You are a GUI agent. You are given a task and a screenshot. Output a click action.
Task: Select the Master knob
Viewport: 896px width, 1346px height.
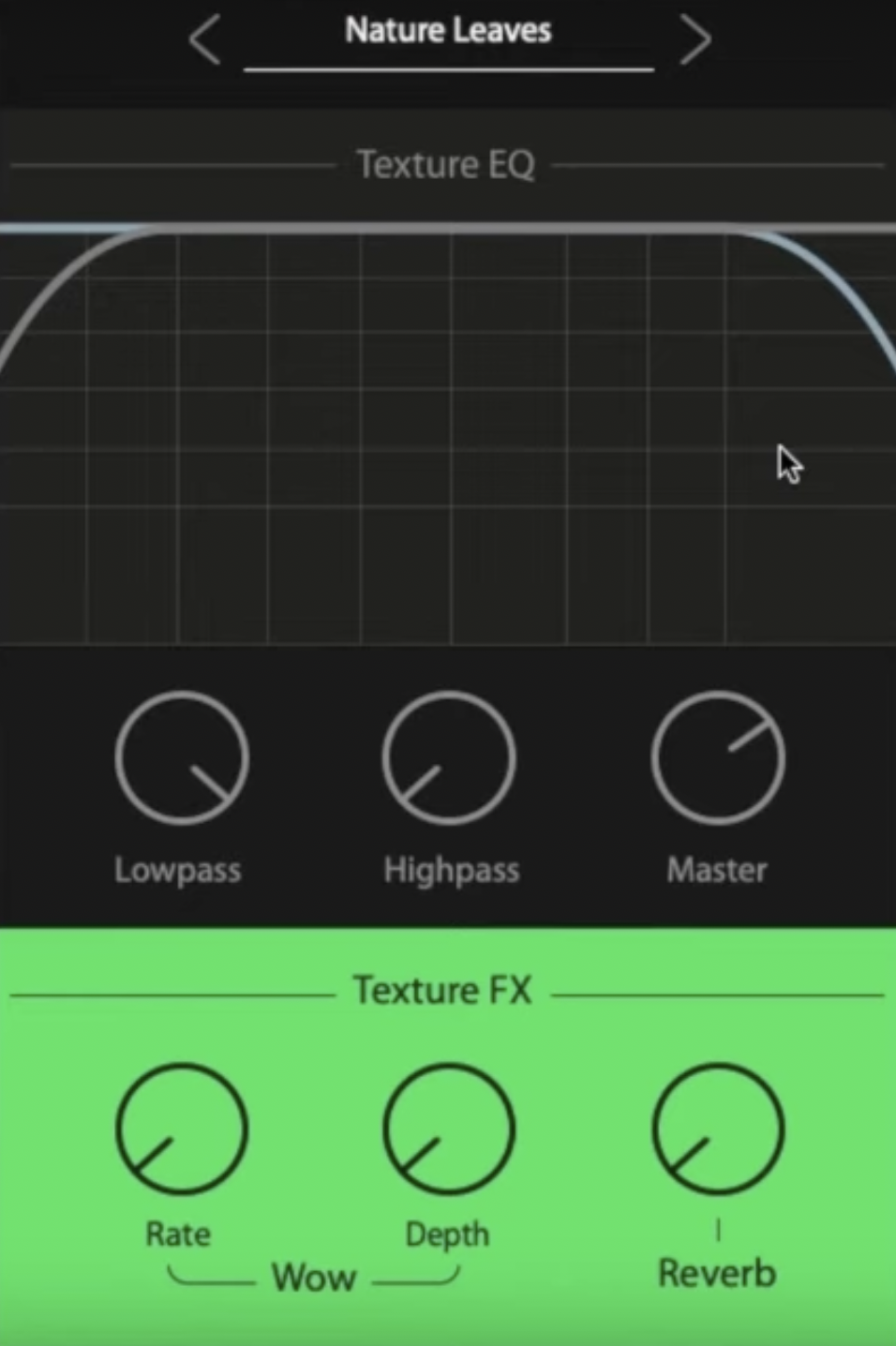click(718, 758)
